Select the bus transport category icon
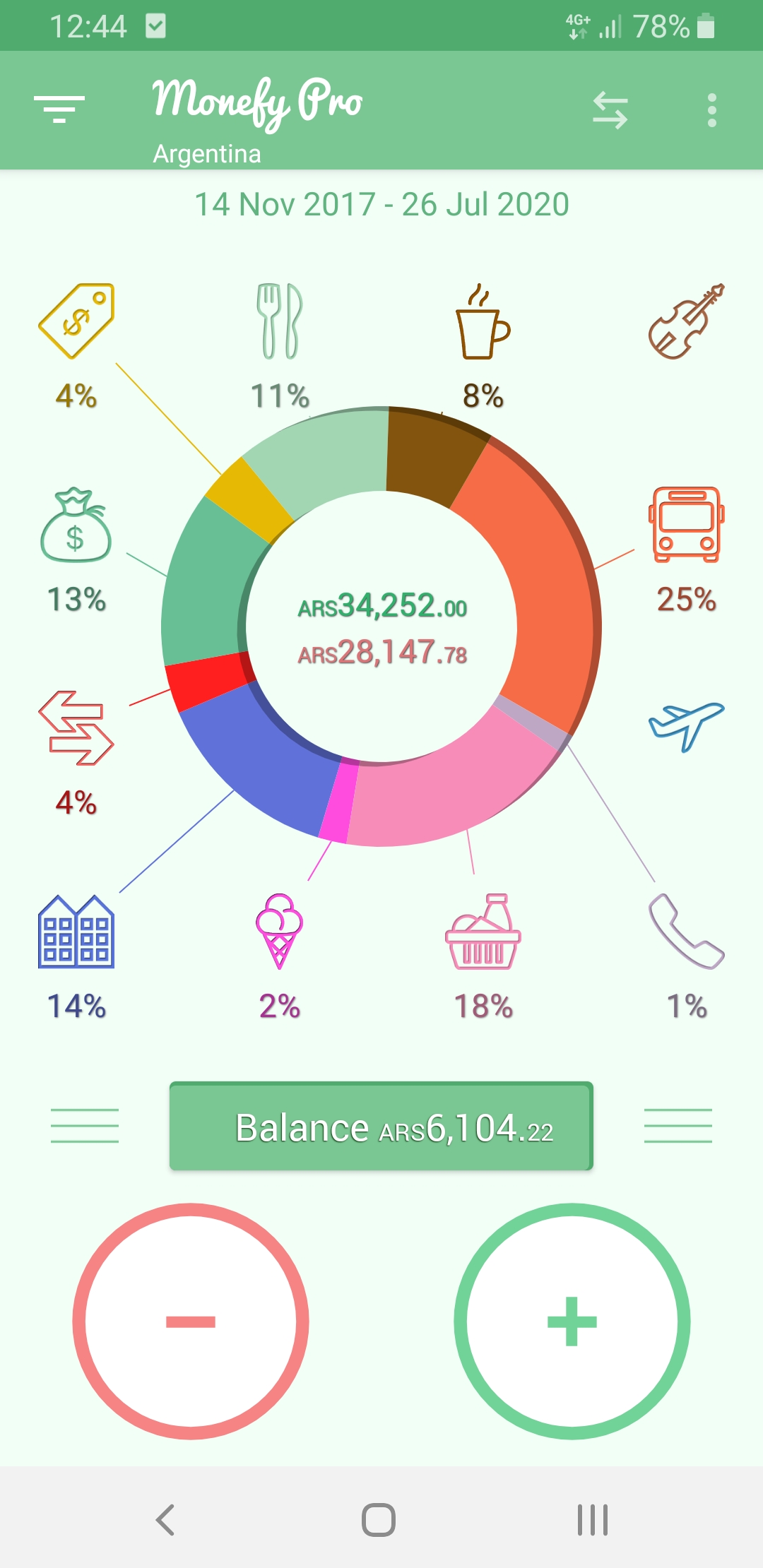 pyautogui.click(x=687, y=524)
